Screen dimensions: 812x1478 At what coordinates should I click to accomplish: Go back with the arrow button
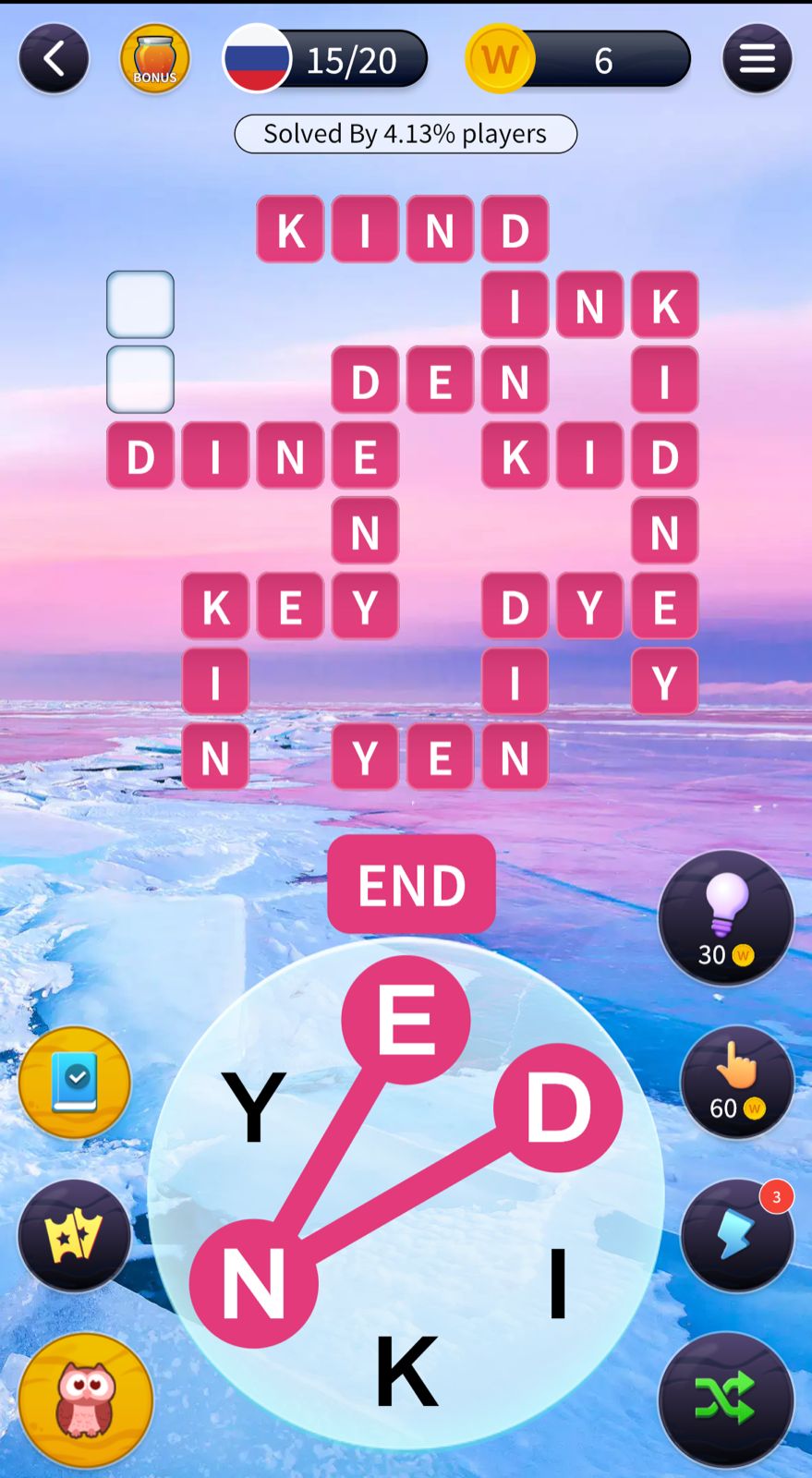pos(54,60)
